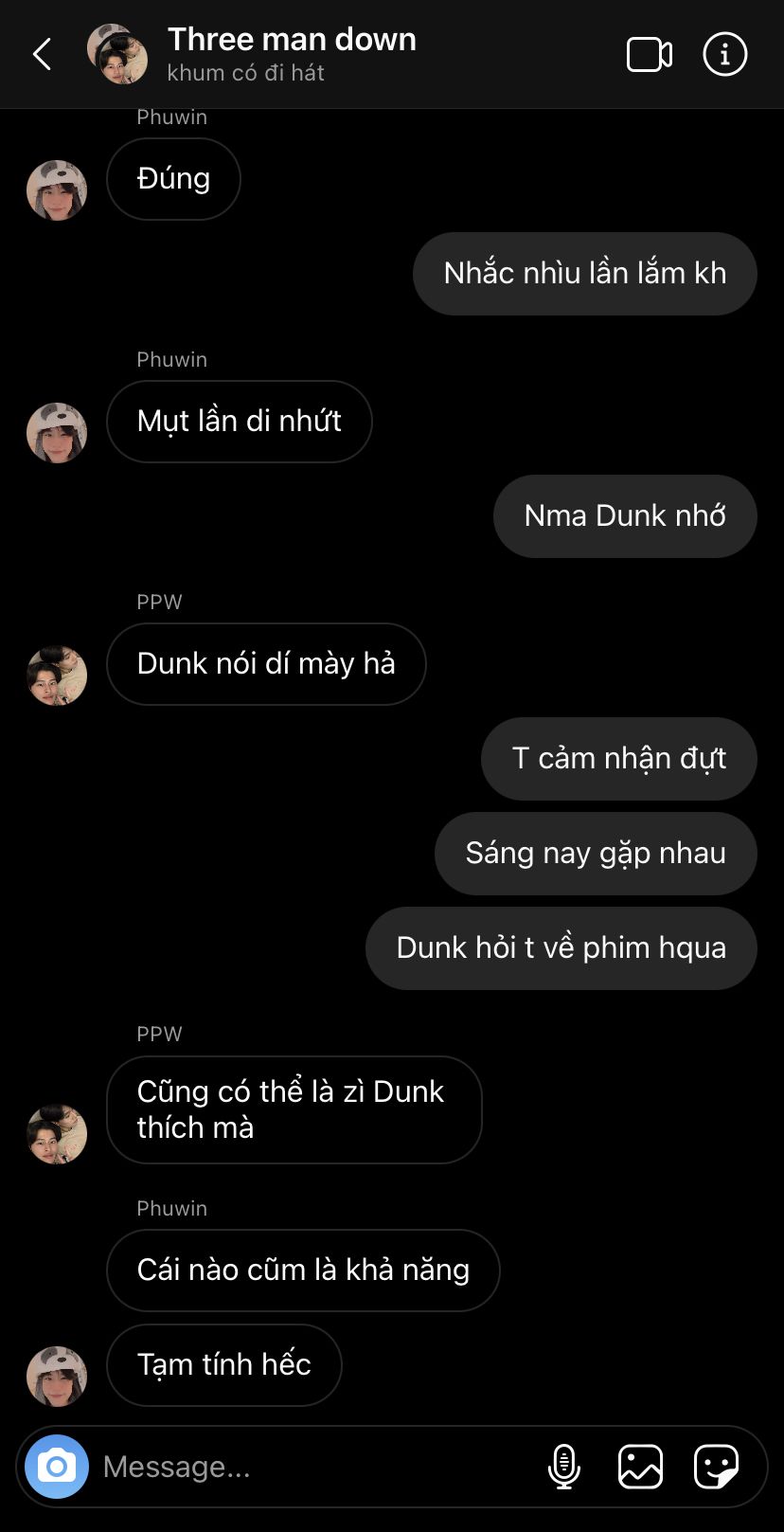Go back to the inbox
This screenshot has width=784, height=1532.
click(43, 54)
